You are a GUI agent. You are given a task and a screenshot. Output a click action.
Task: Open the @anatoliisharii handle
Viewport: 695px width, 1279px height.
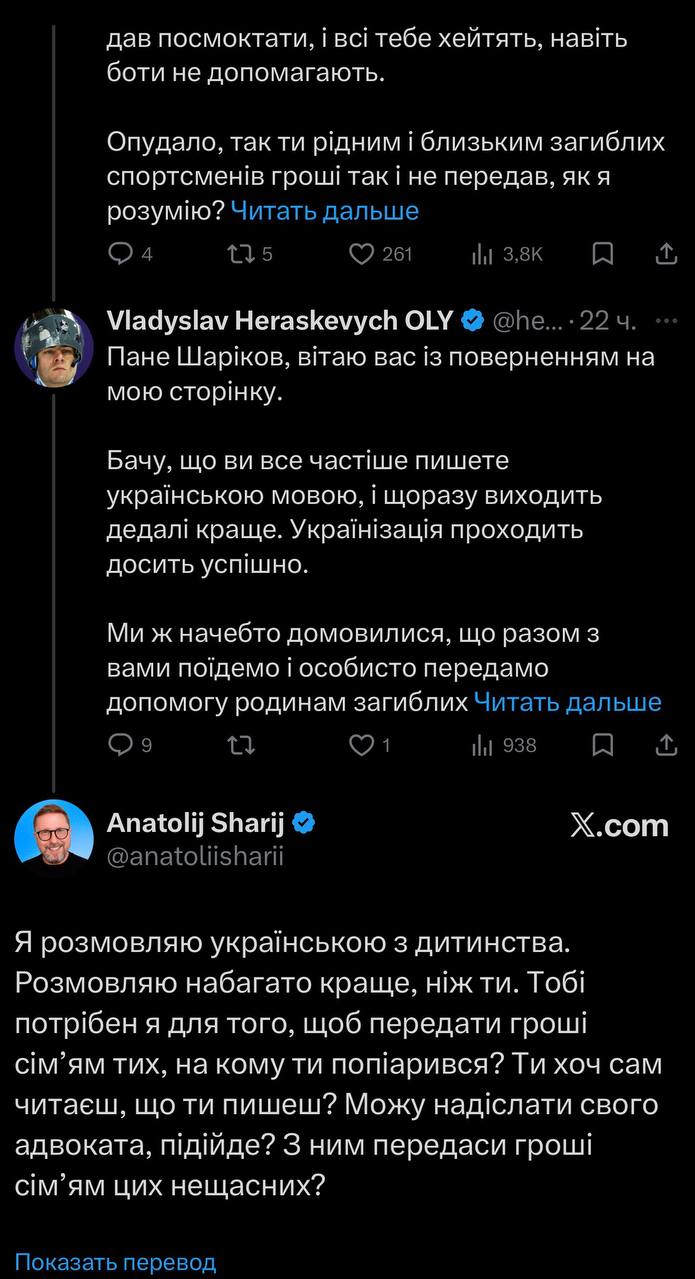pos(196,857)
